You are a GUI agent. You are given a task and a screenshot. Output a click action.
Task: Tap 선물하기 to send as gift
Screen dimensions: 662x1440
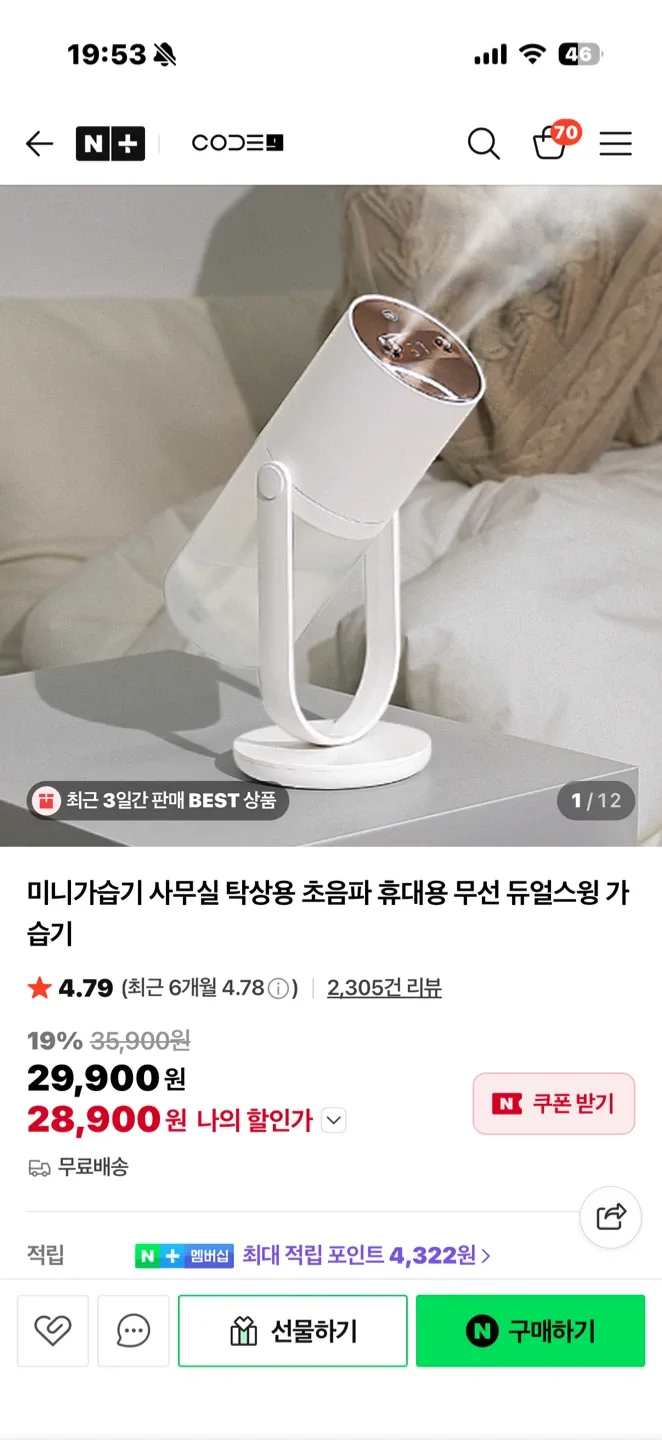pos(293,1330)
